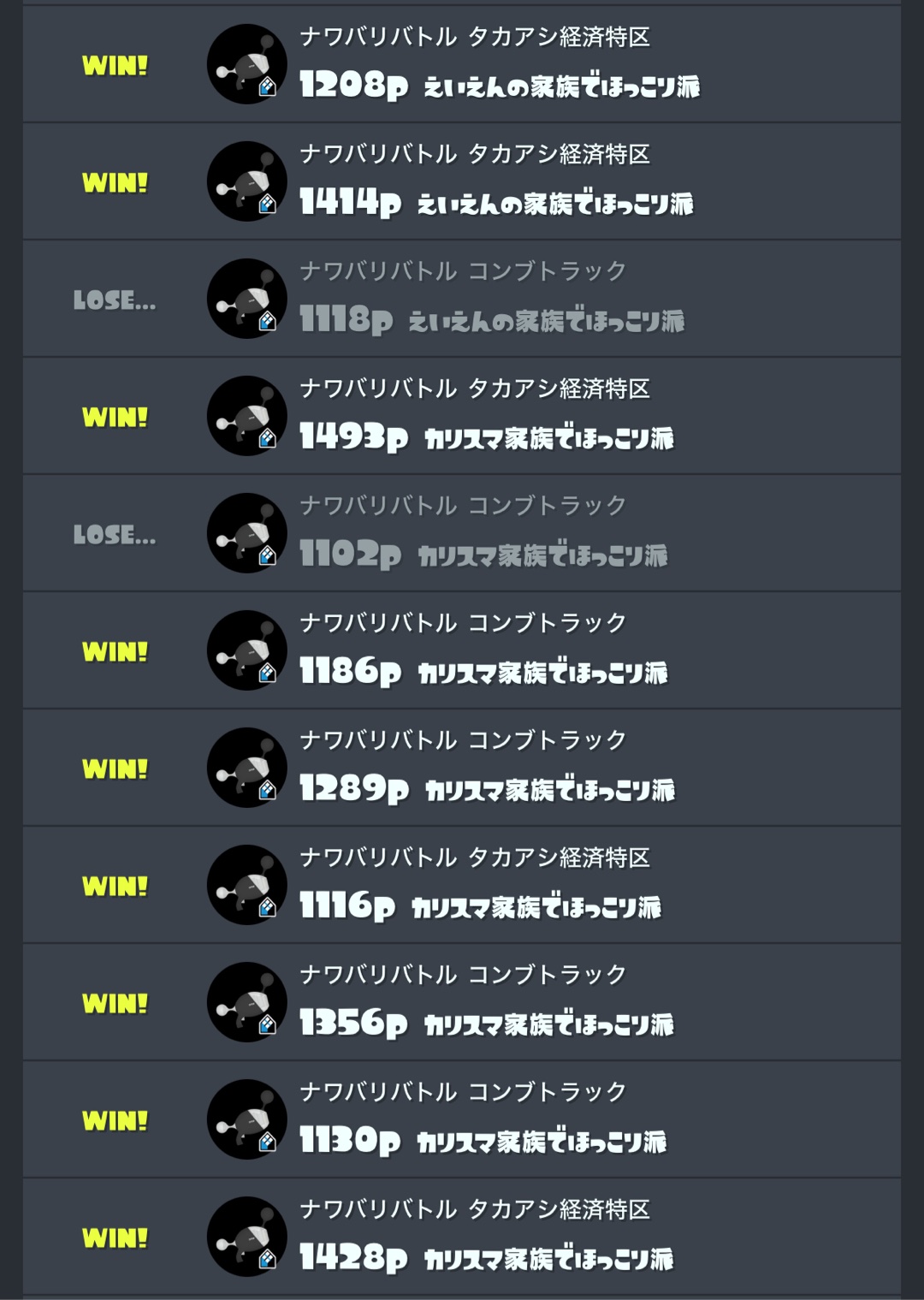Open the 1208p win battle record
Image resolution: width=924 pixels, height=1300 pixels.
(462, 64)
